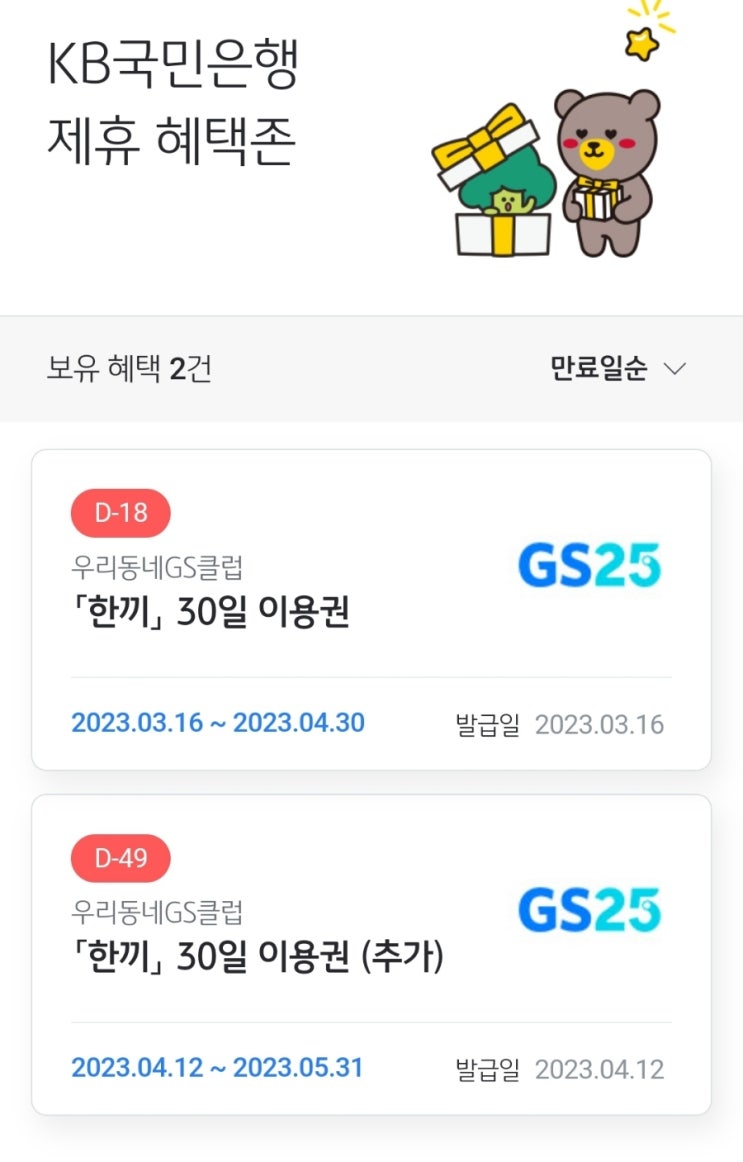743x1162 pixels.
Task: Open the 만료일순 sorting dropdown
Action: point(600,367)
